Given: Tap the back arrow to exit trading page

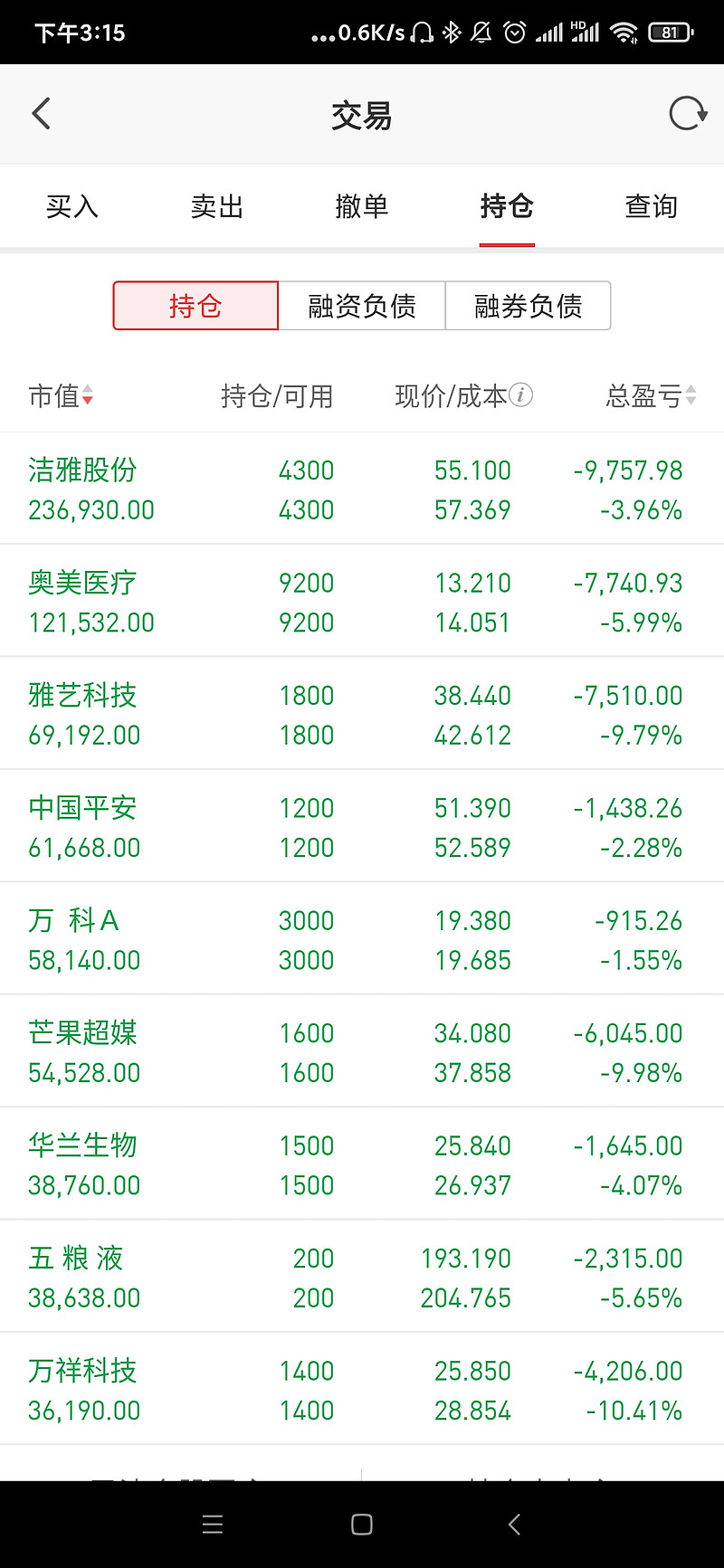Looking at the screenshot, I should pyautogui.click(x=41, y=113).
